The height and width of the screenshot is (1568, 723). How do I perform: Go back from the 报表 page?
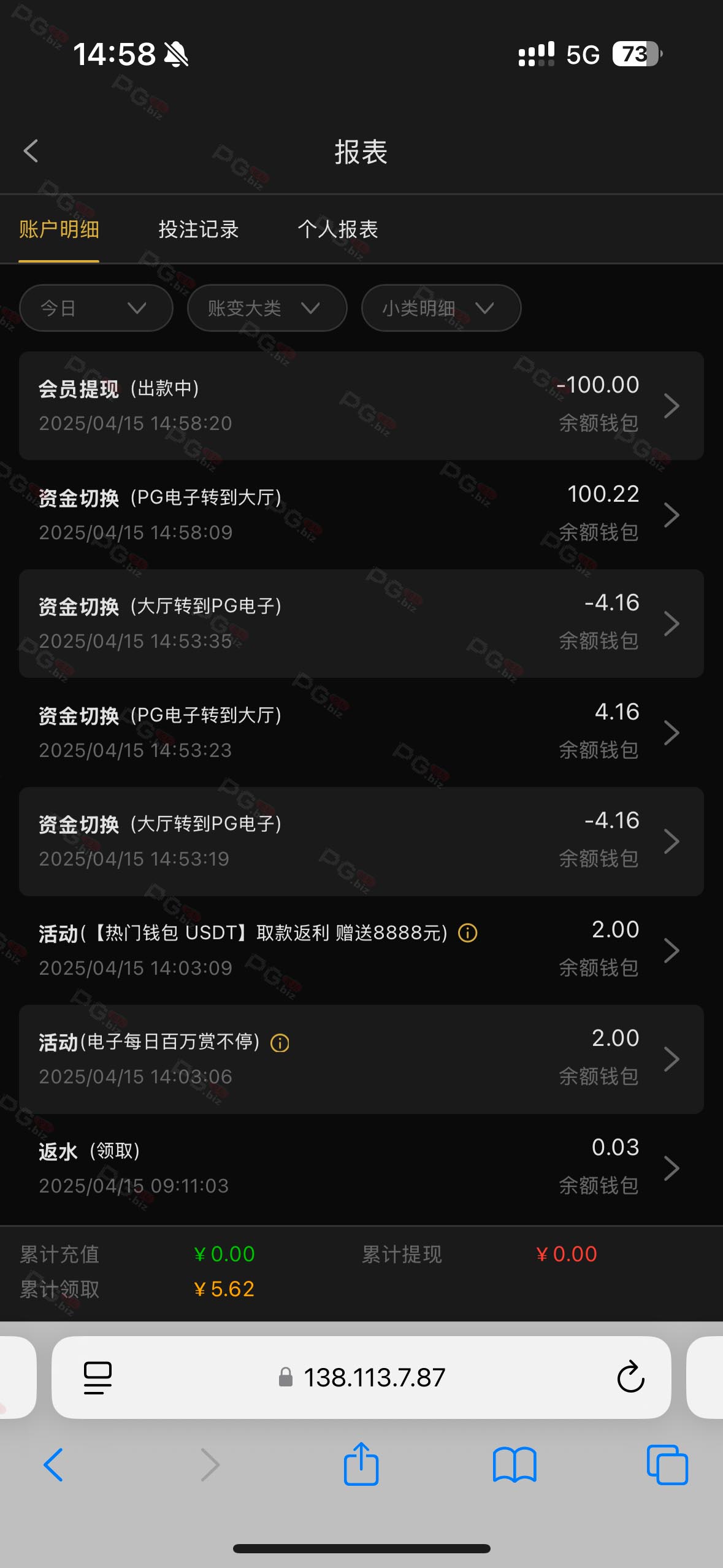(x=31, y=151)
